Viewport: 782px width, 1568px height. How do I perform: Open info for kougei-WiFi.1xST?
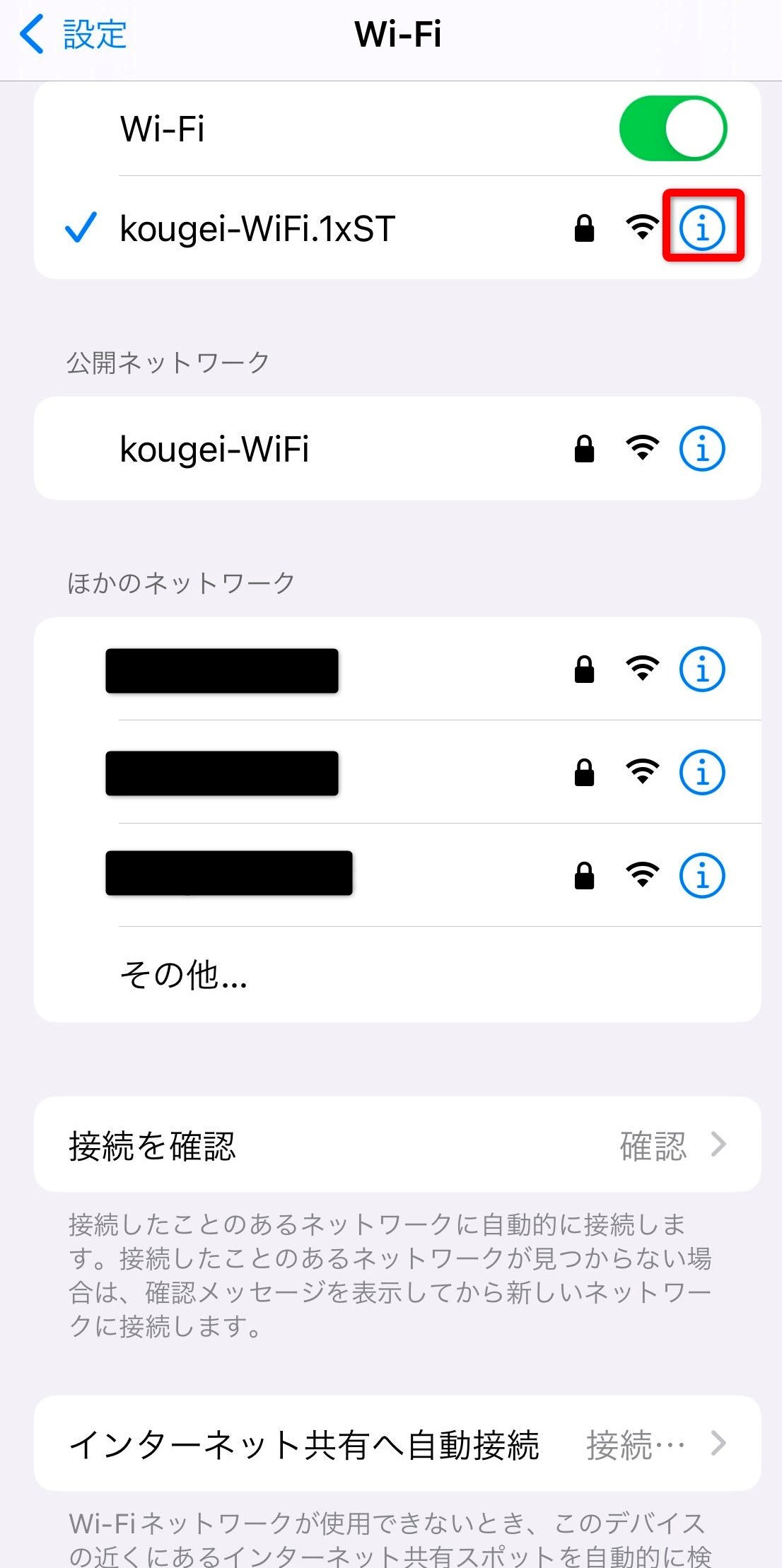click(x=702, y=228)
